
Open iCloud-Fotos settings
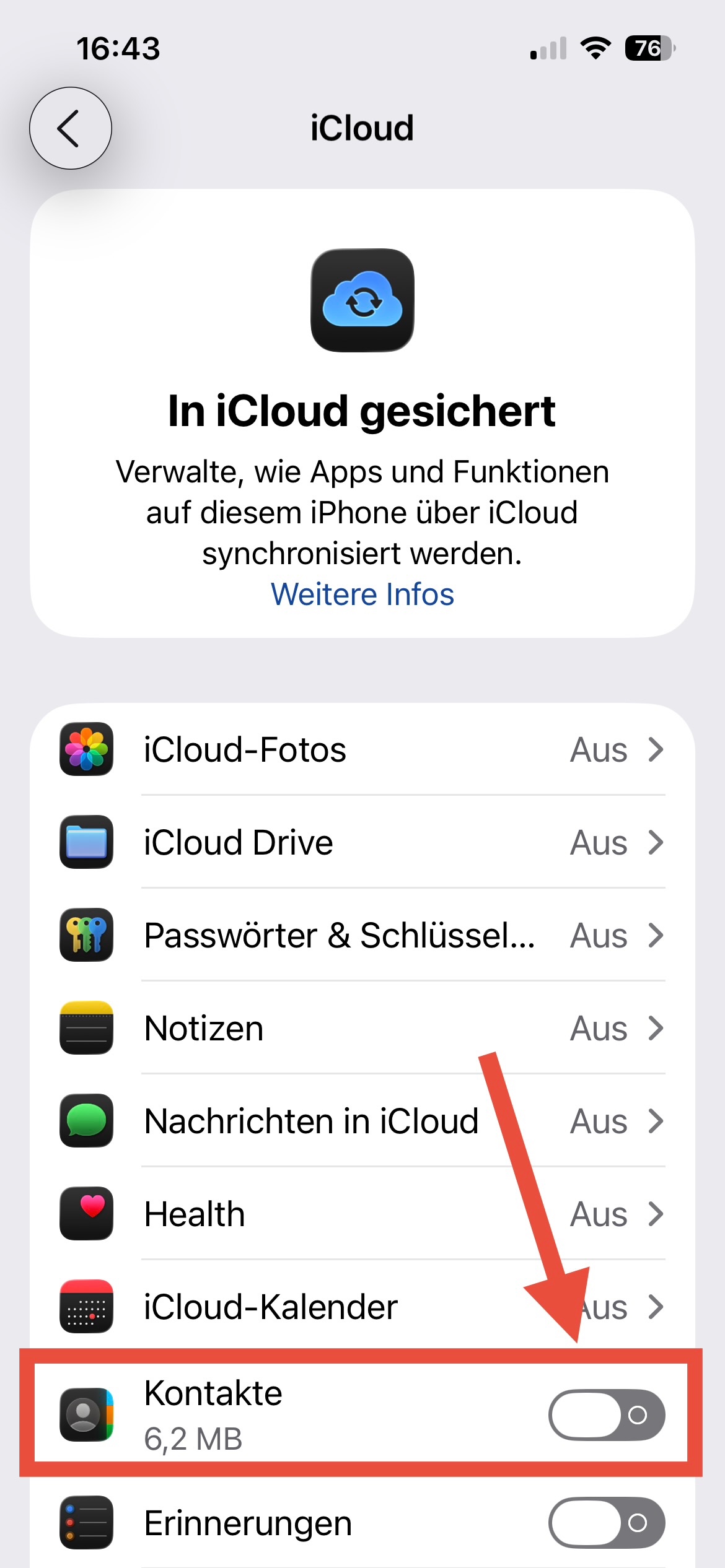[x=362, y=749]
